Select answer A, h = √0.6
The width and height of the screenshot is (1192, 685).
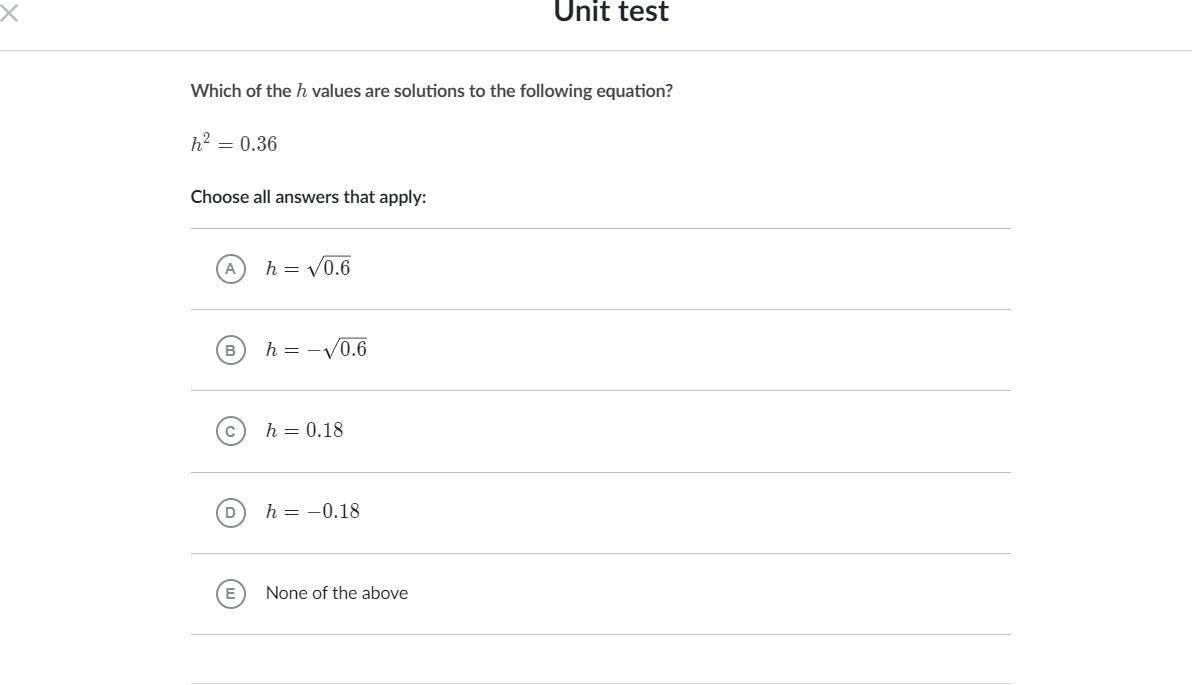(230, 269)
